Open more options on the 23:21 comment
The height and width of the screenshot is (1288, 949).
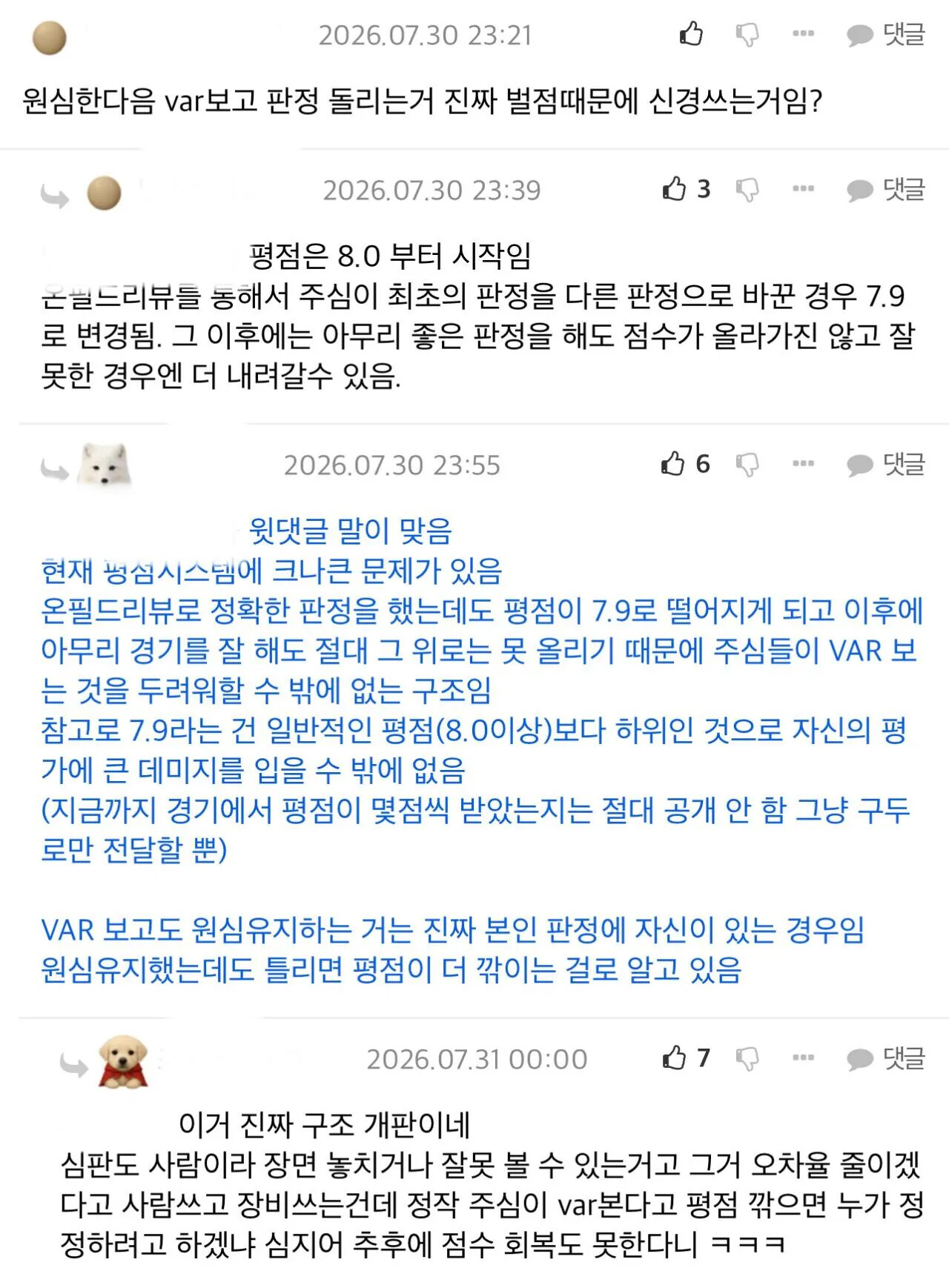(x=803, y=33)
